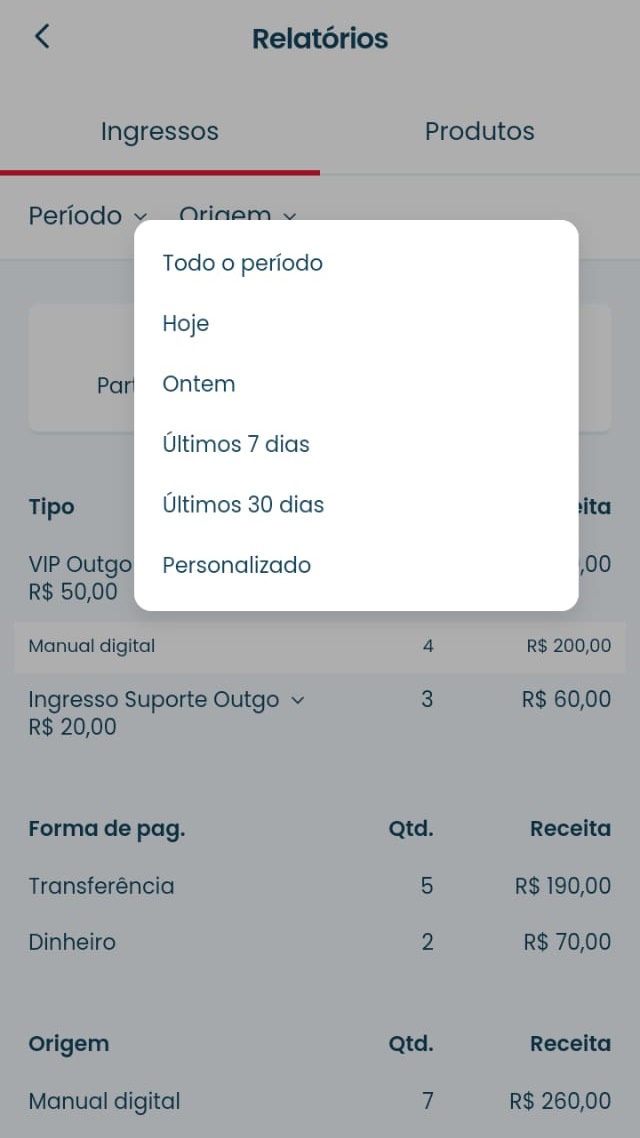Open the Personalizado period option
640x1138 pixels.
237,565
